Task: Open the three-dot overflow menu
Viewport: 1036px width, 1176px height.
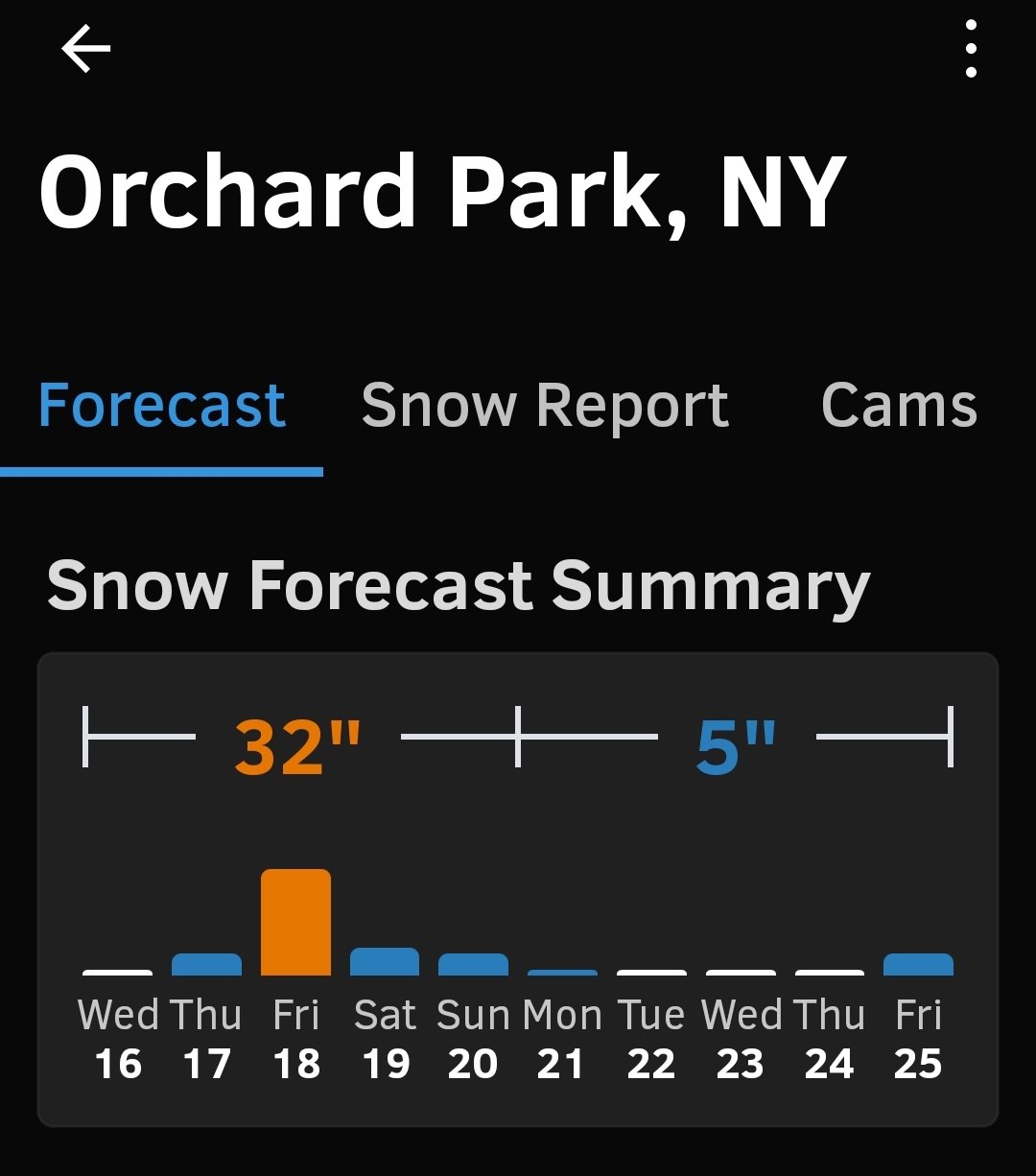Action: coord(971,48)
